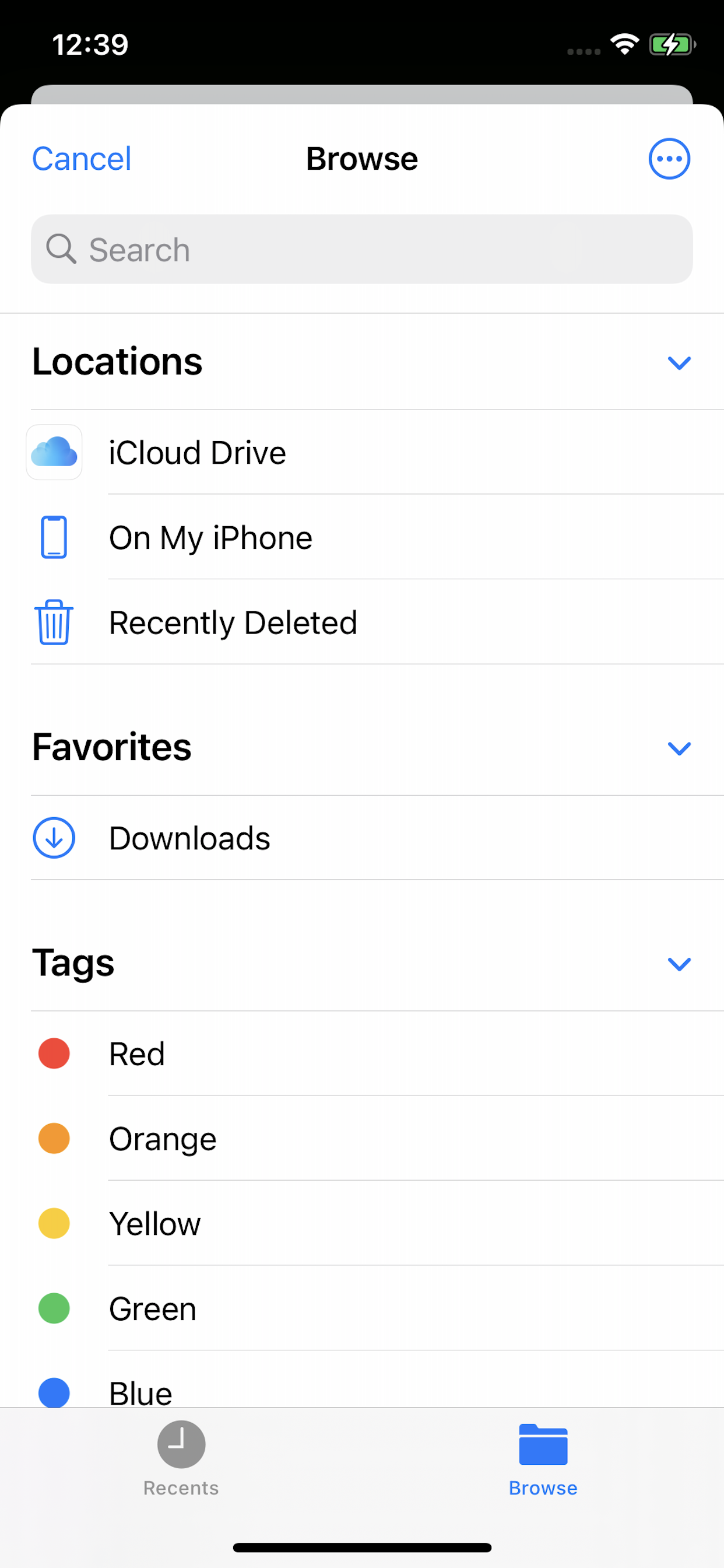View Recently Deleted files
724x1568 pixels.
tap(233, 622)
